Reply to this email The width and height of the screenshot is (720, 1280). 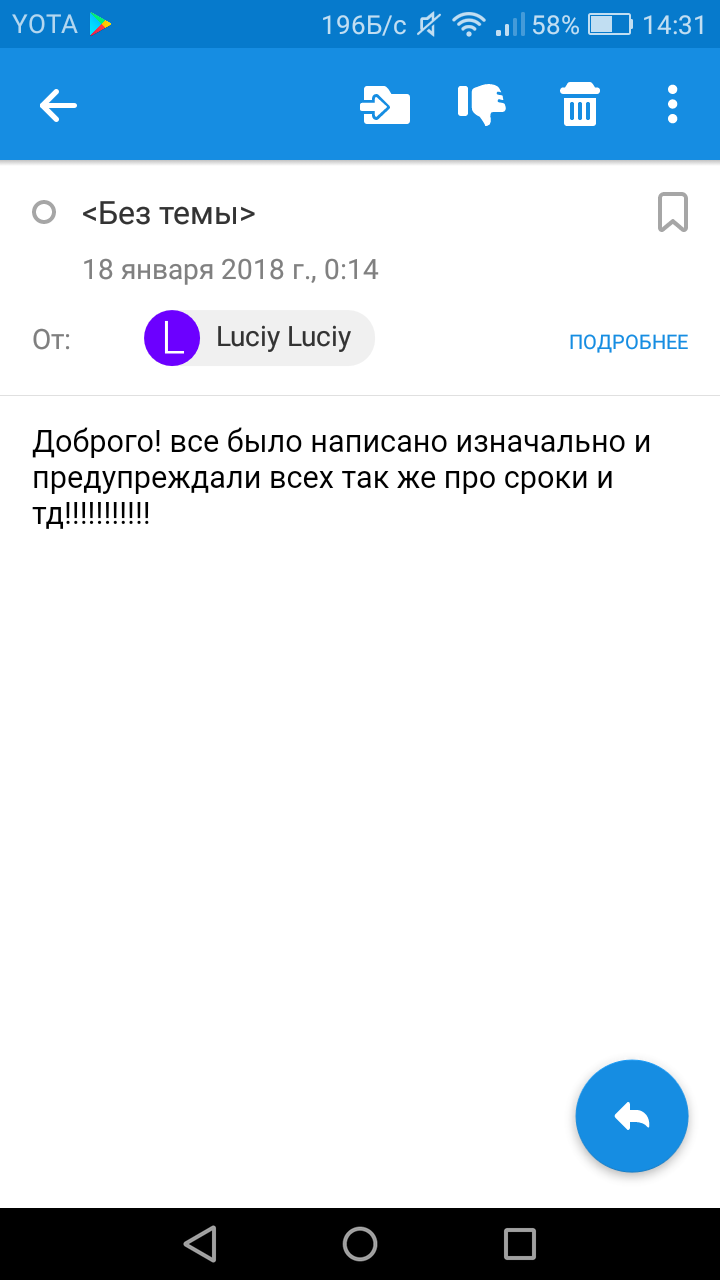tap(632, 1116)
